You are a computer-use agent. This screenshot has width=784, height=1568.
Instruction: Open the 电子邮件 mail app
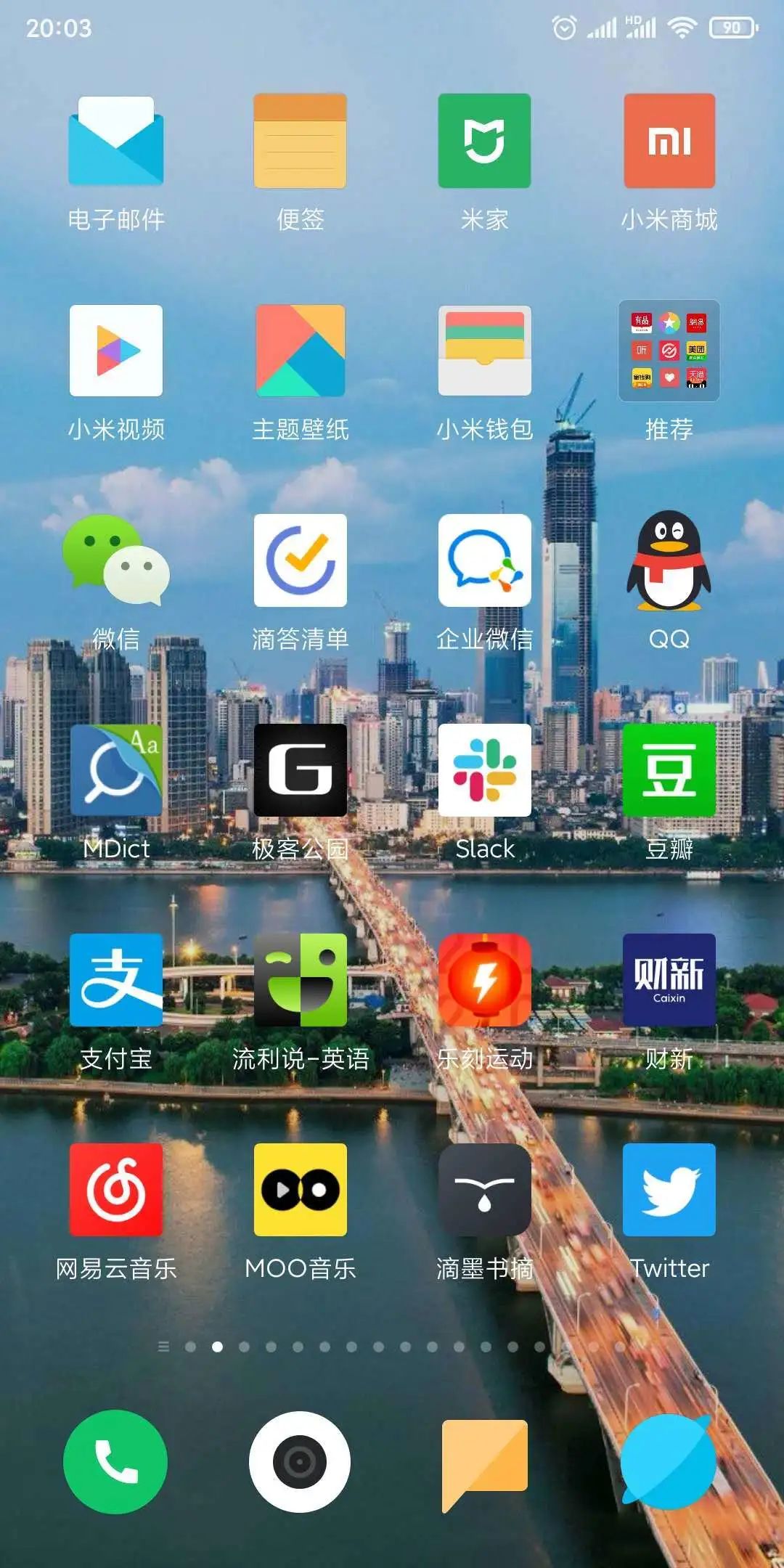(x=116, y=141)
